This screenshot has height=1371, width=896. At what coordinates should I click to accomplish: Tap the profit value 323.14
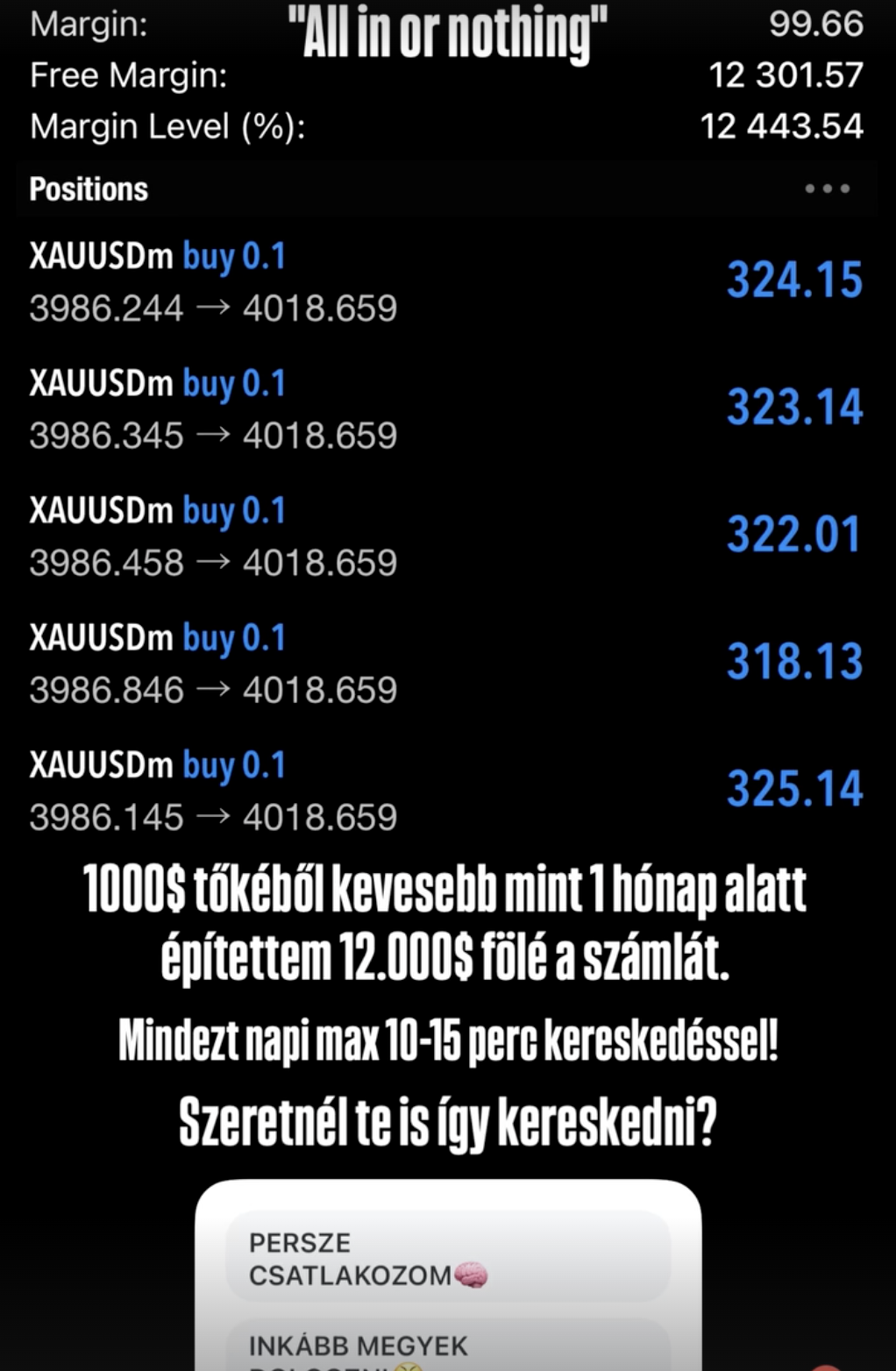[794, 408]
